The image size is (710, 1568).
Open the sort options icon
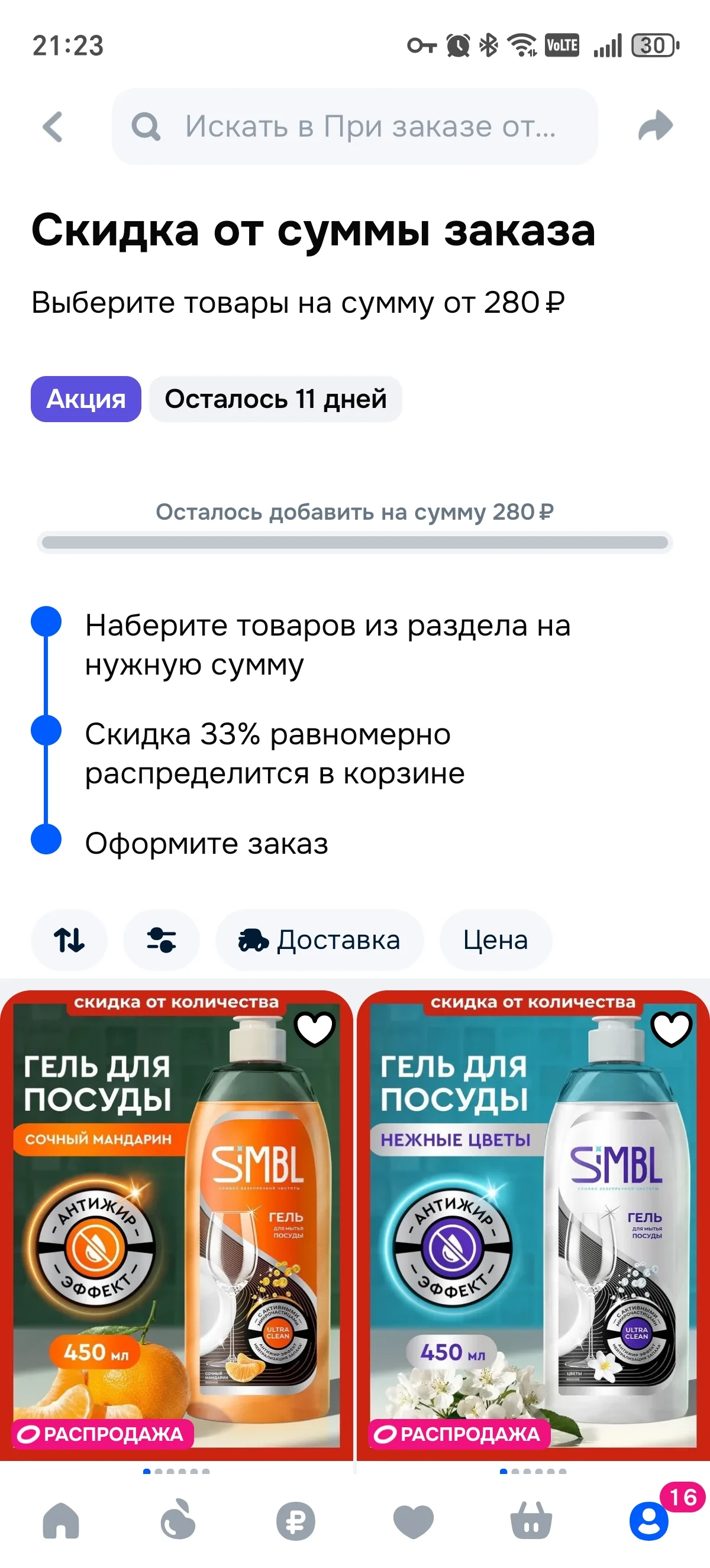69,940
